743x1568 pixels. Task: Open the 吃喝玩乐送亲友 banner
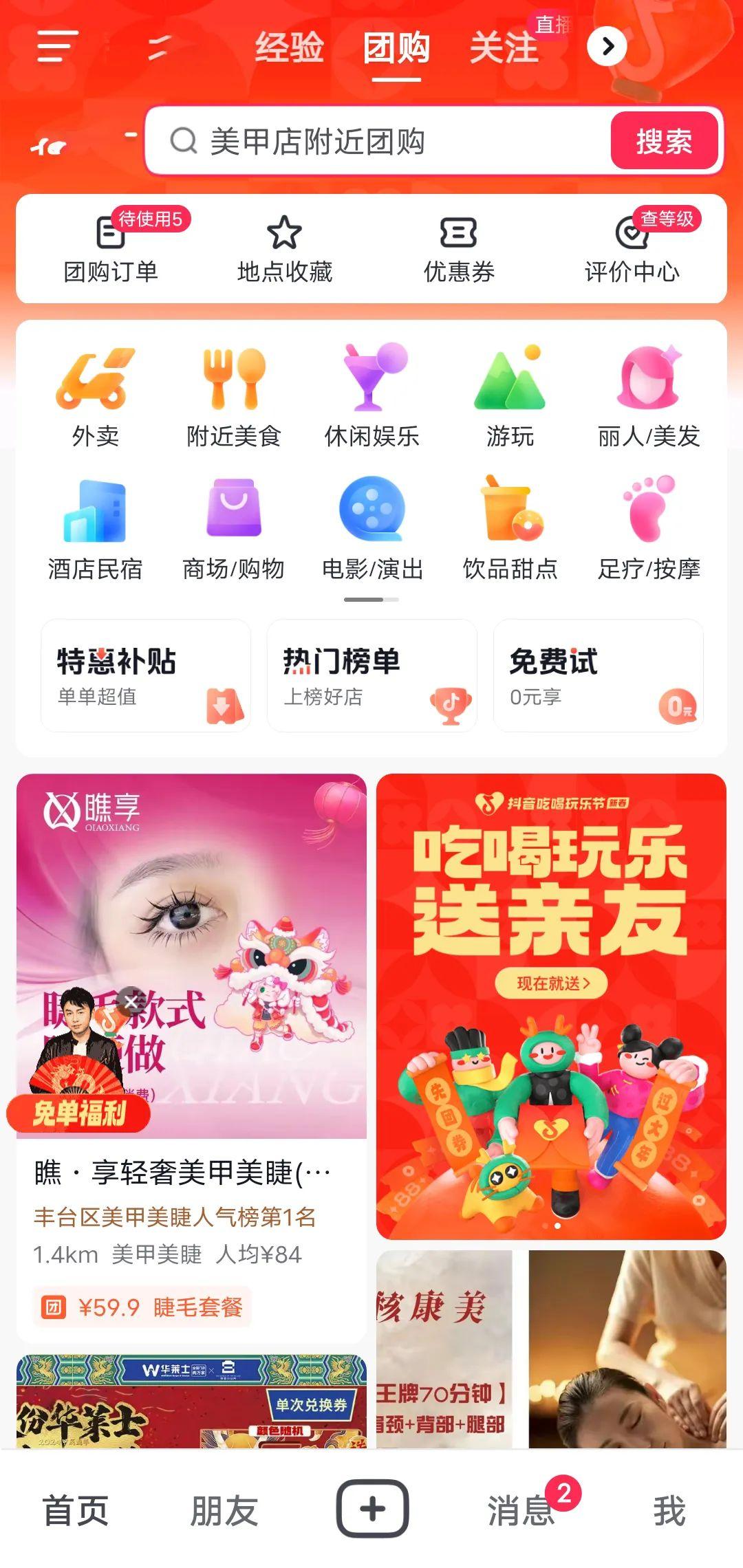click(x=551, y=1004)
